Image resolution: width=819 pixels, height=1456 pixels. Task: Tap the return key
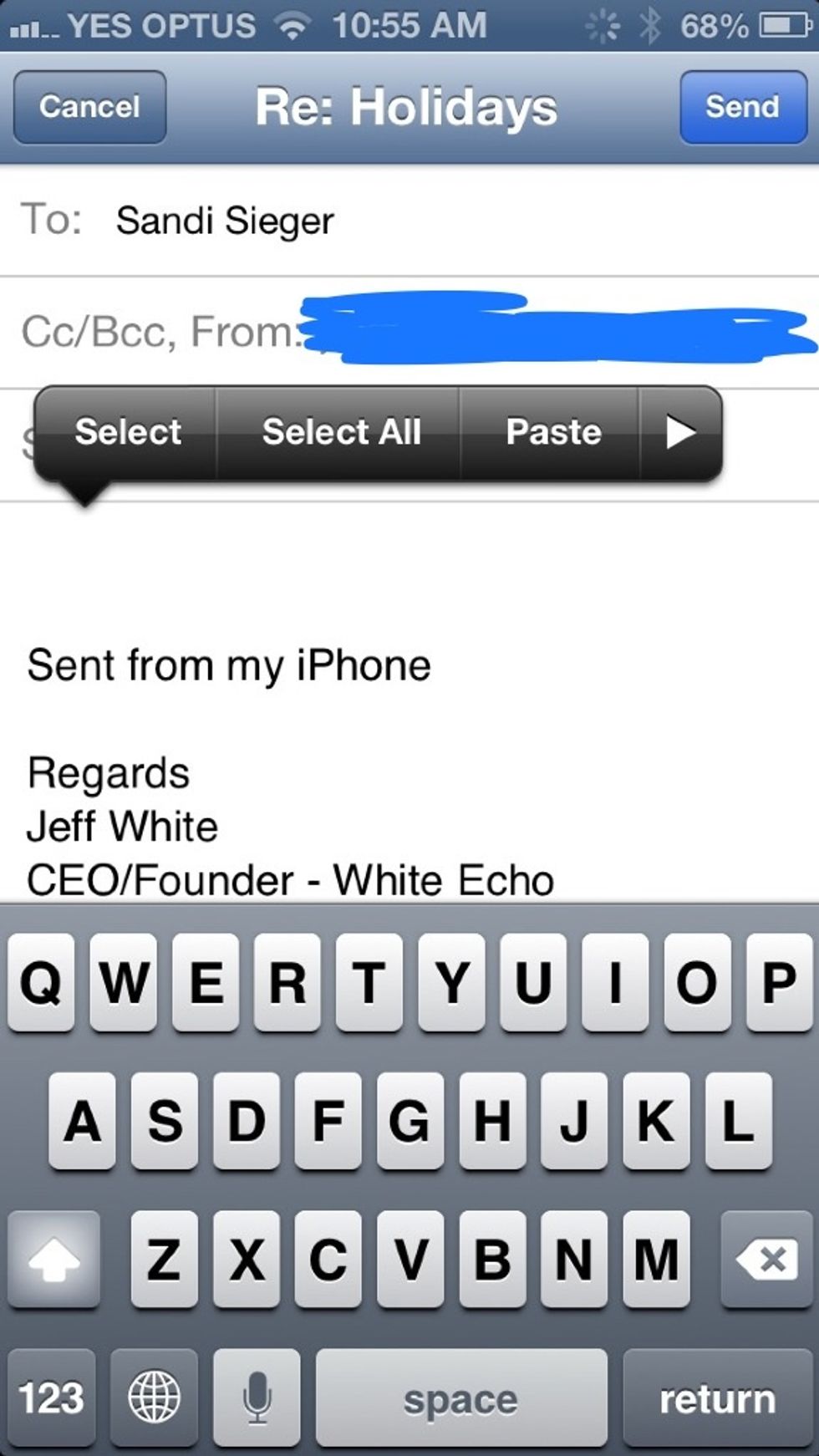[717, 1397]
